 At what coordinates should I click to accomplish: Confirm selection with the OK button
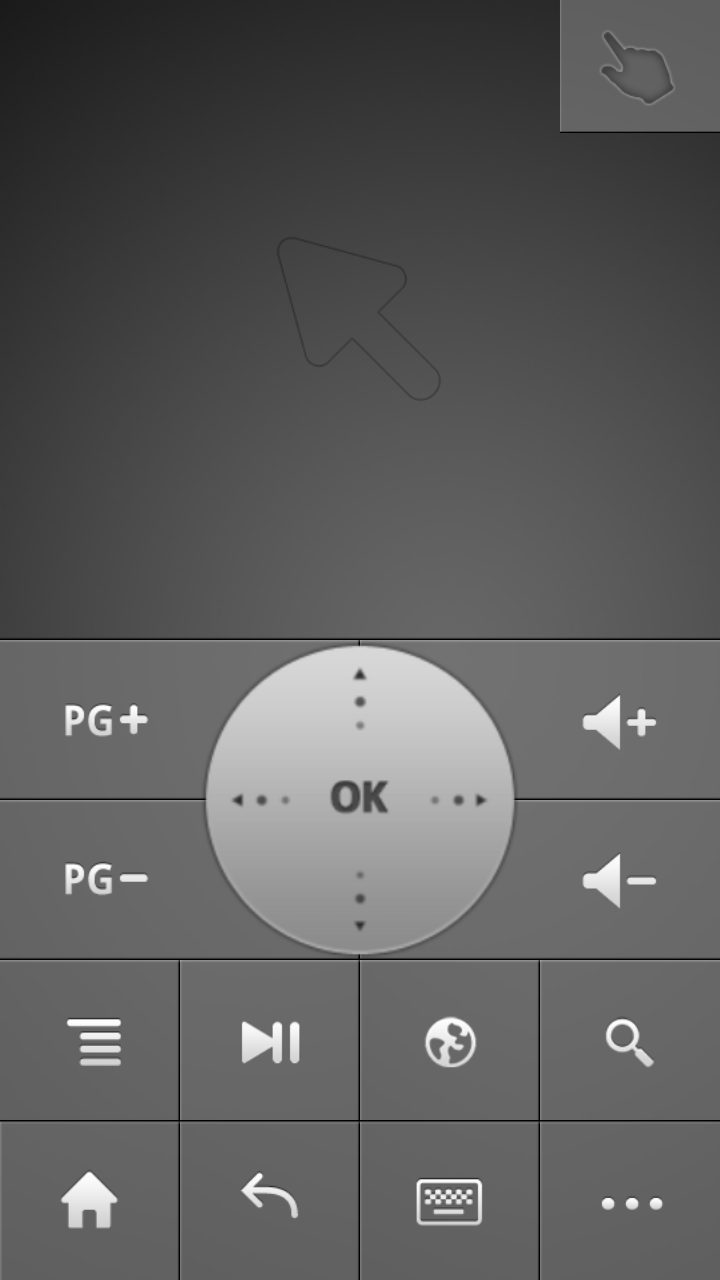pyautogui.click(x=359, y=798)
